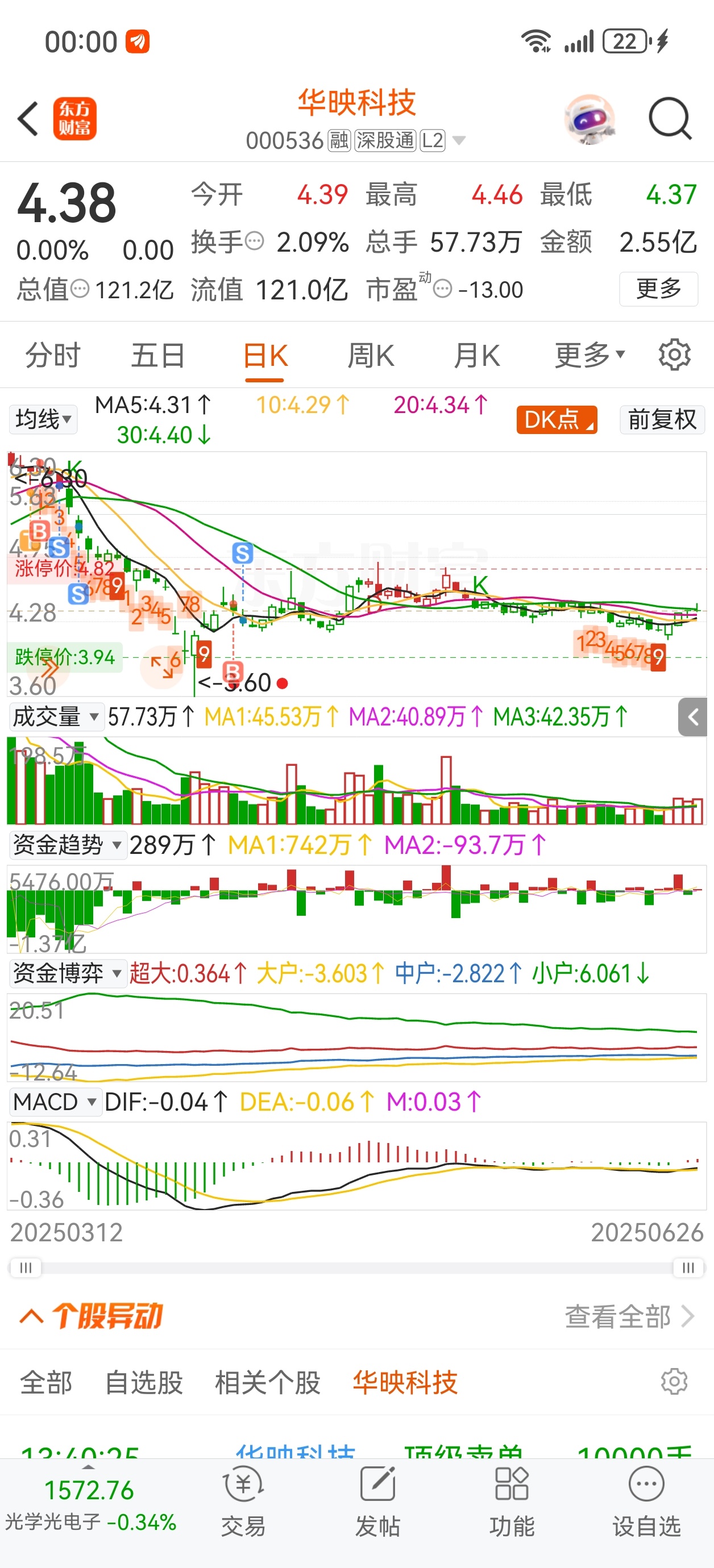This screenshot has height=1568, width=714.
Task: Open the robot assistant avatar
Action: (589, 119)
